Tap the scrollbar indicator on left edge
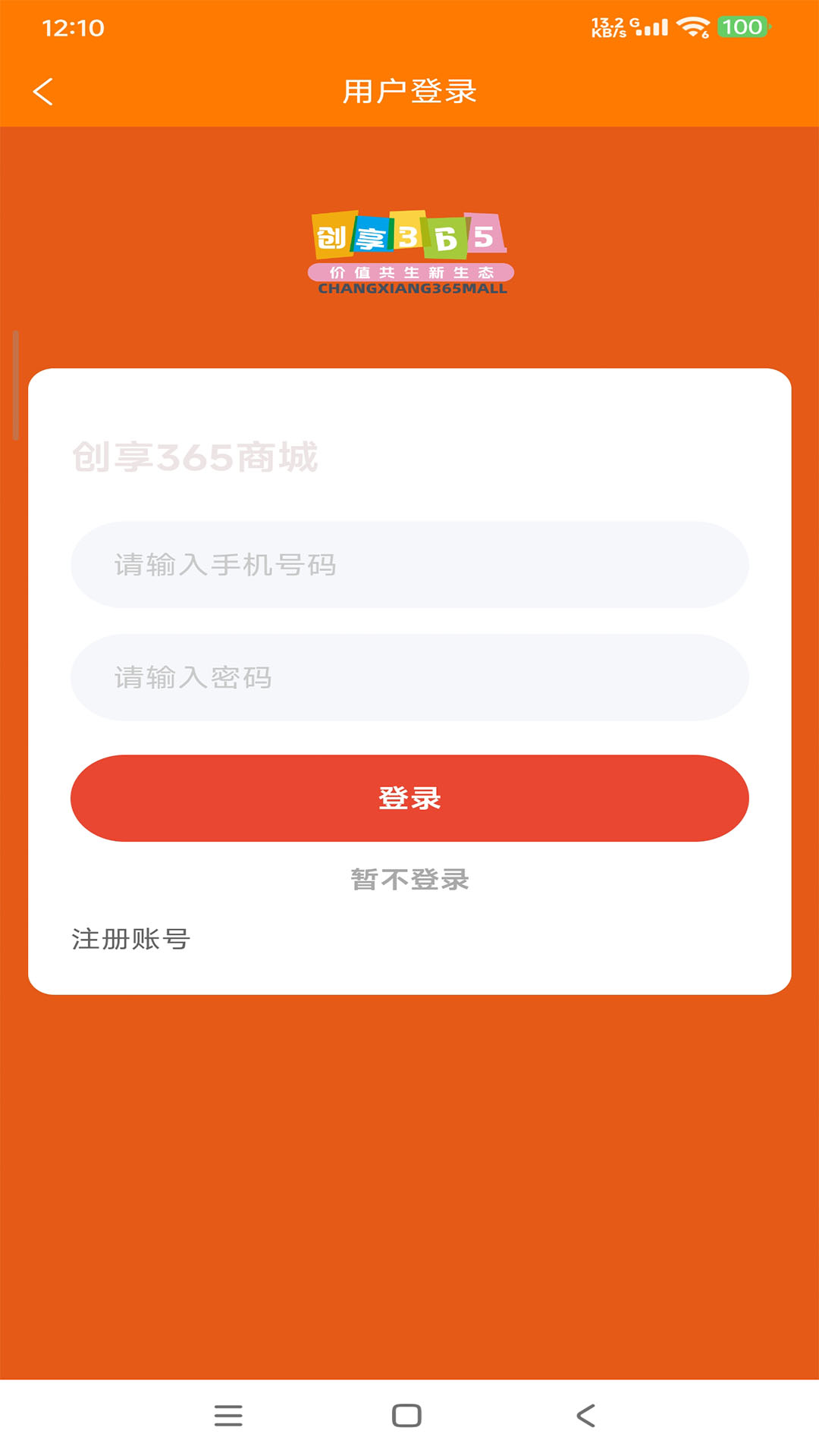The height and width of the screenshot is (1456, 819). pos(14,383)
